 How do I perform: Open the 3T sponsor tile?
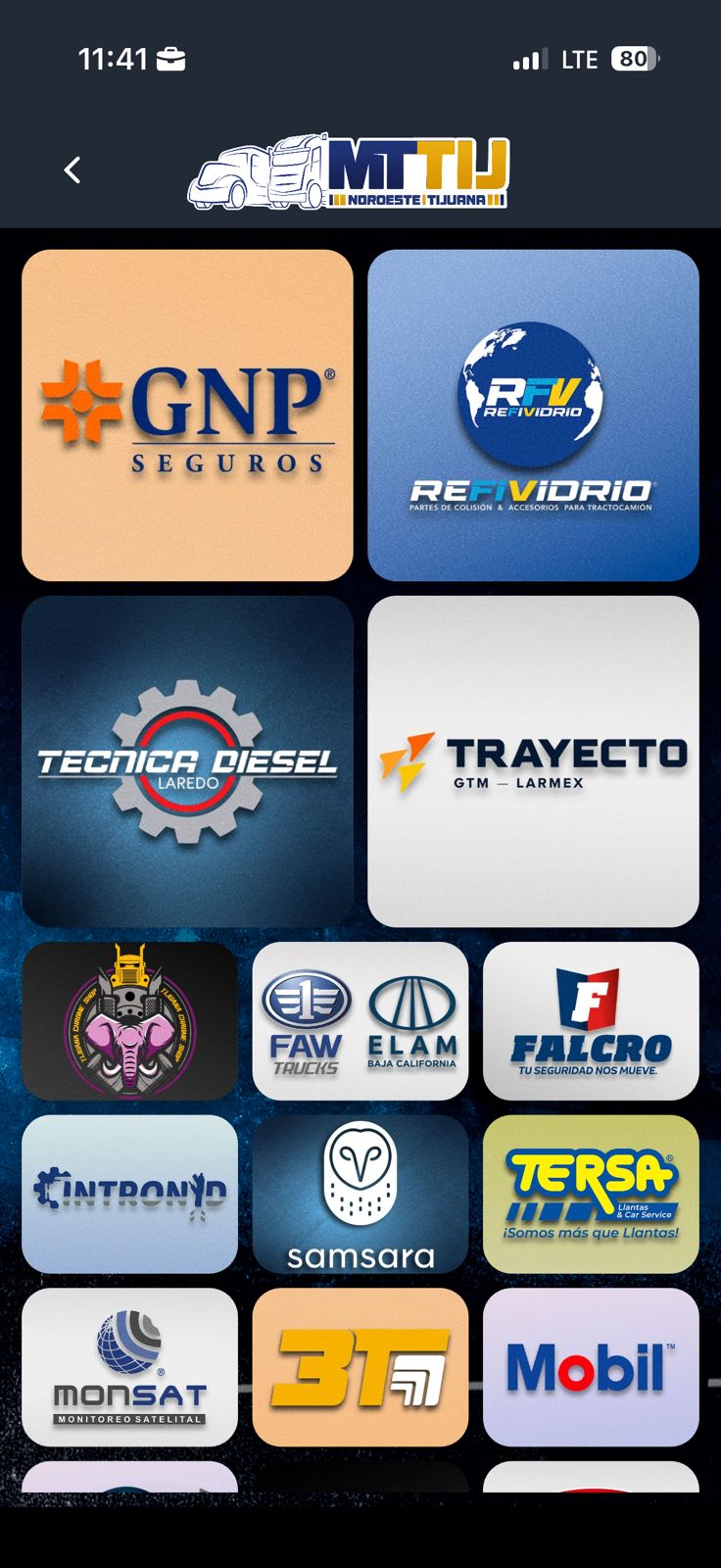pyautogui.click(x=360, y=1365)
